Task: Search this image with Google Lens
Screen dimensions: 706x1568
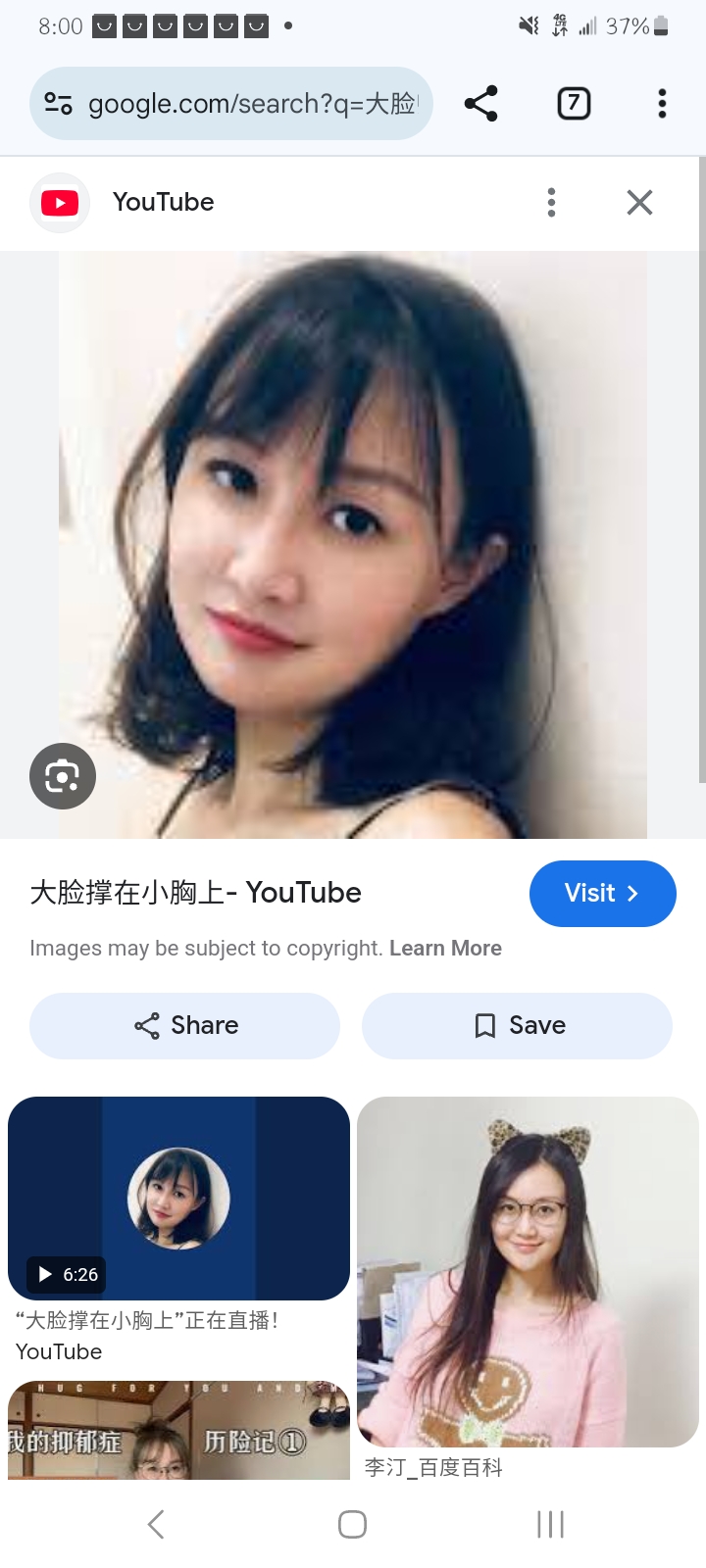Action: [x=63, y=776]
